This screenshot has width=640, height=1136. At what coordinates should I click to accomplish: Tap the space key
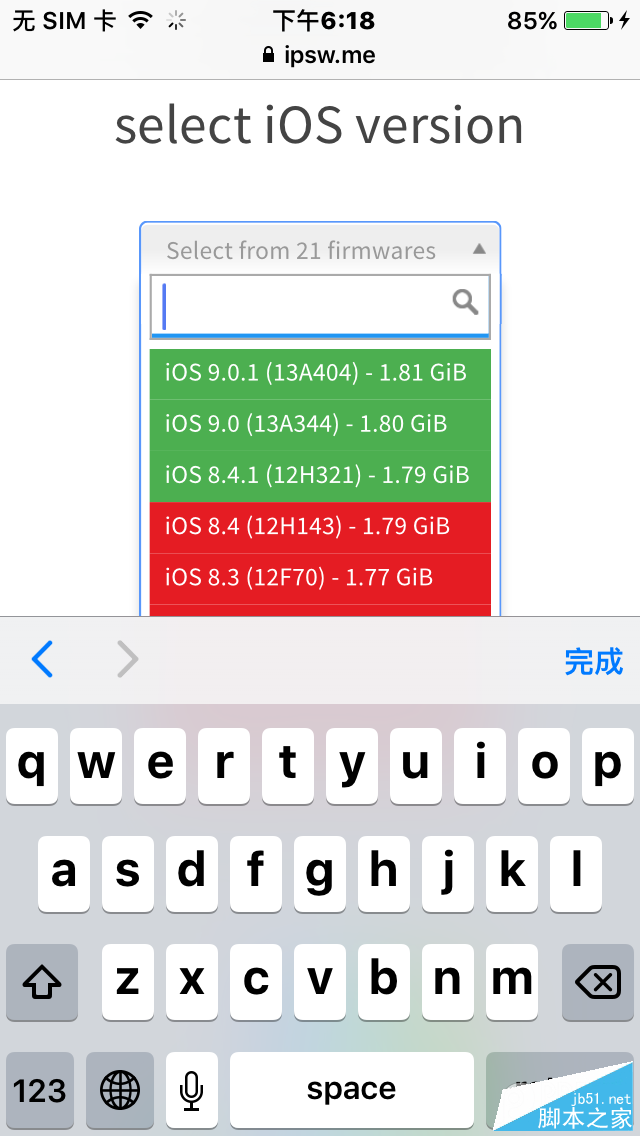click(351, 1089)
